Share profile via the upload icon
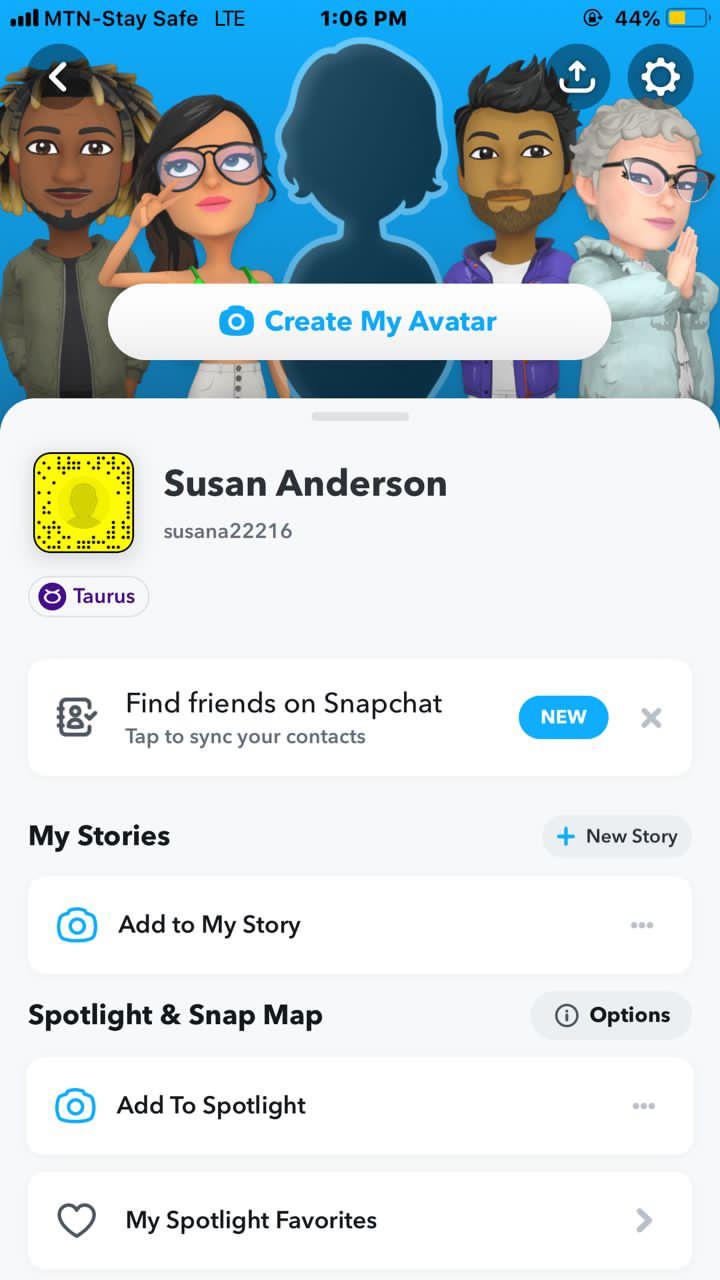This screenshot has height=1280, width=720. point(578,77)
